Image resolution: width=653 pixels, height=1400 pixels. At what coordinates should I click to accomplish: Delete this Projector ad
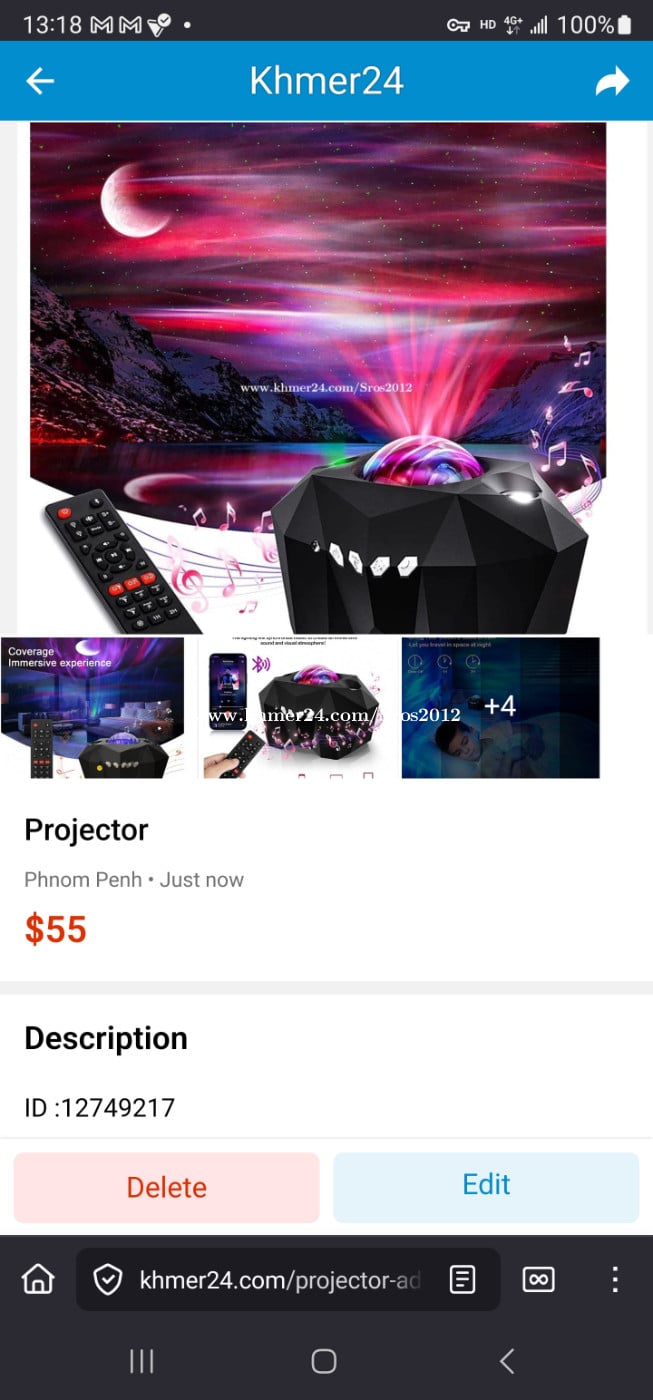[166, 1187]
